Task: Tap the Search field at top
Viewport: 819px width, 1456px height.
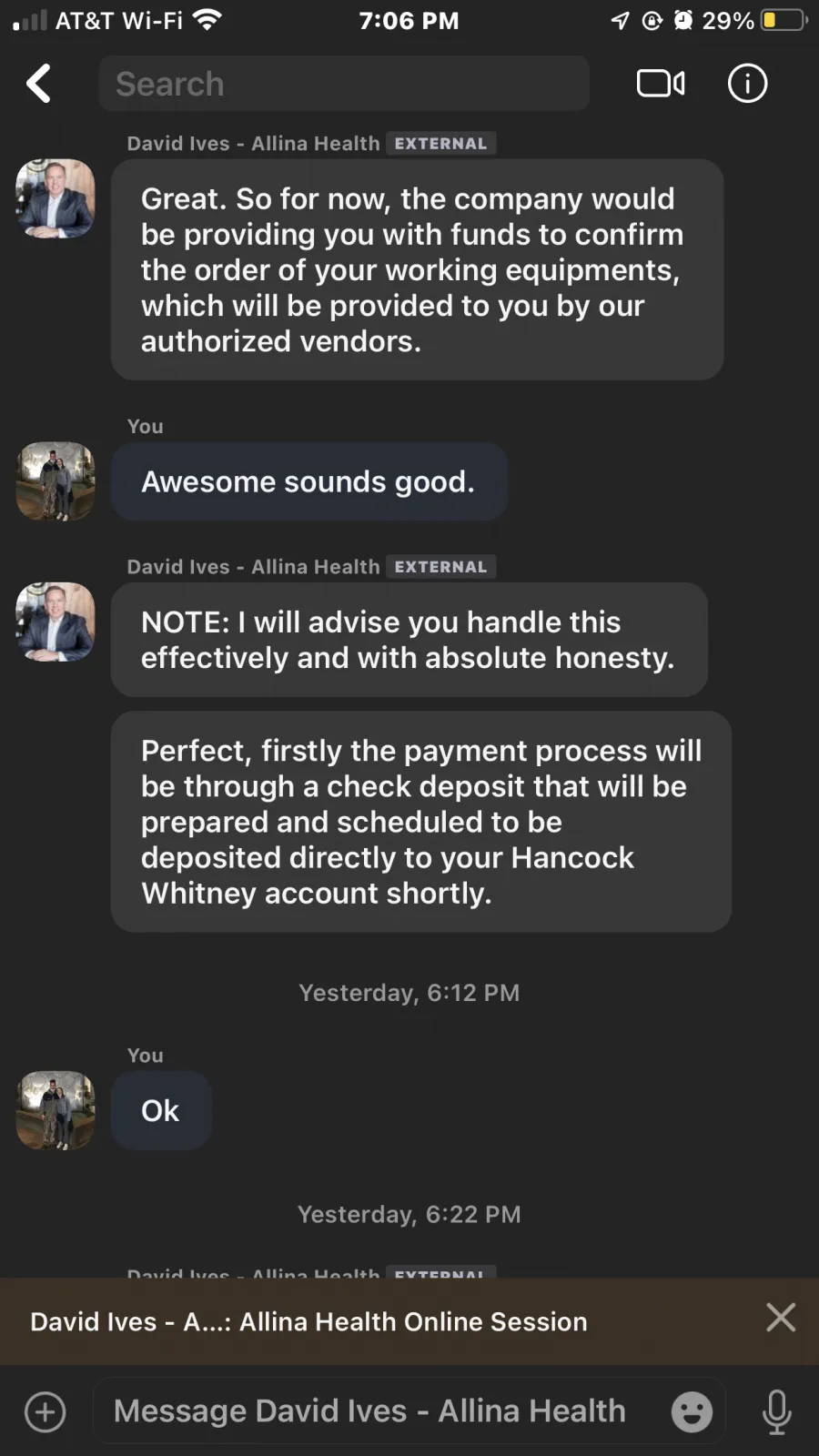Action: (344, 84)
